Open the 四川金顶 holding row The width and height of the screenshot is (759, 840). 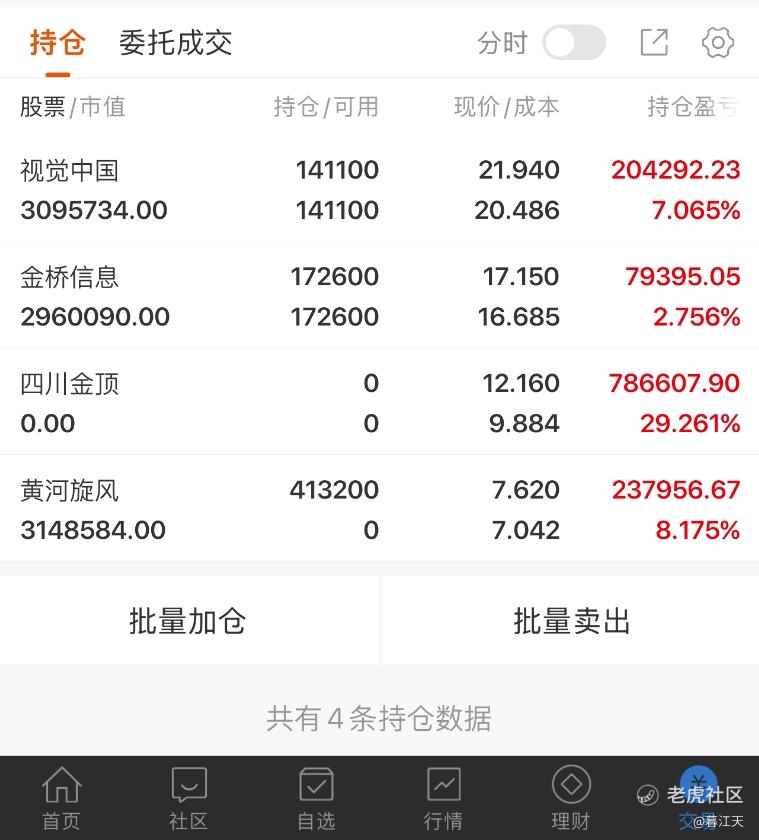379,403
